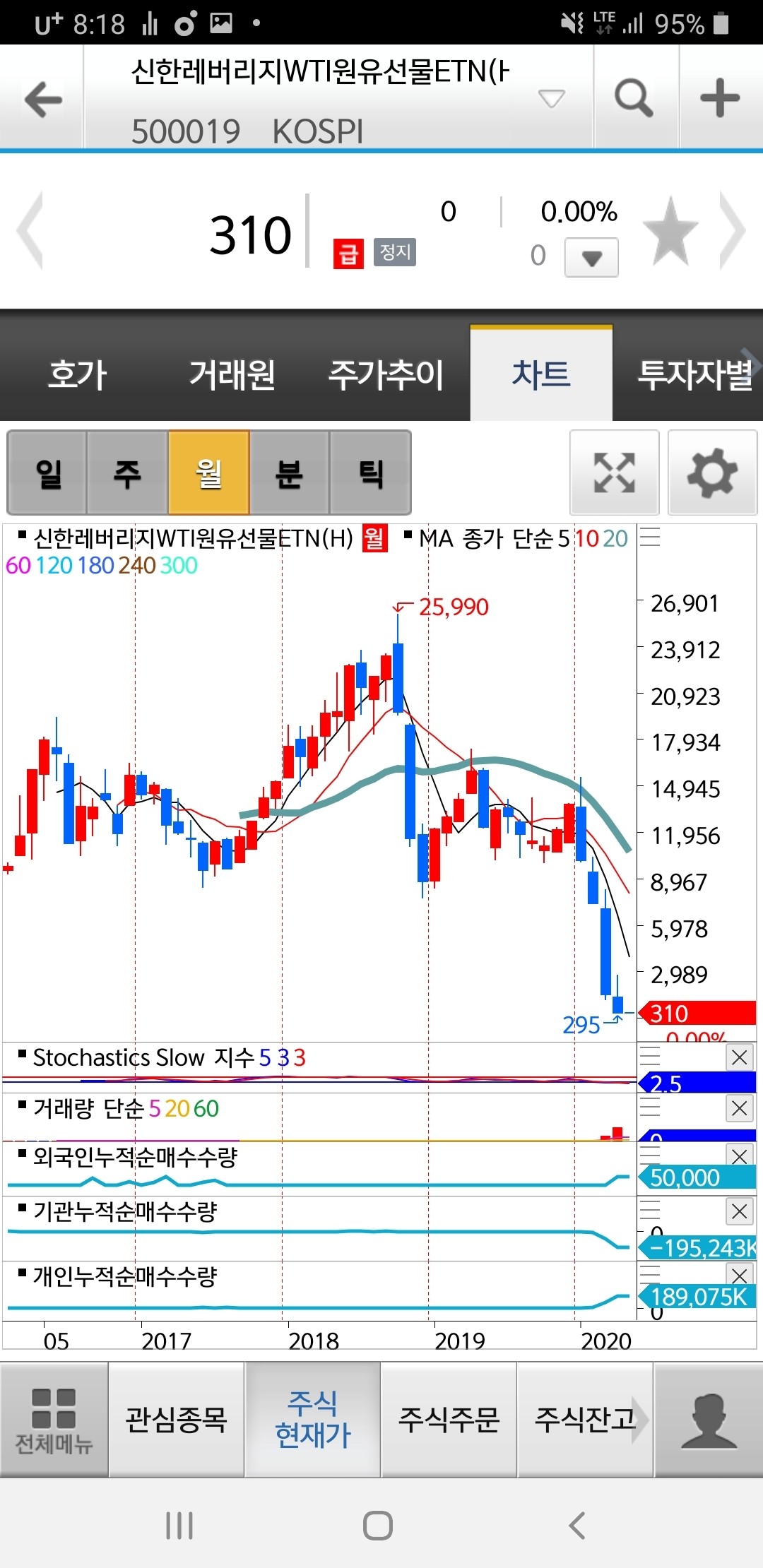Switch to the 거래원 tab
Image resolution: width=763 pixels, height=1568 pixels.
click(232, 374)
